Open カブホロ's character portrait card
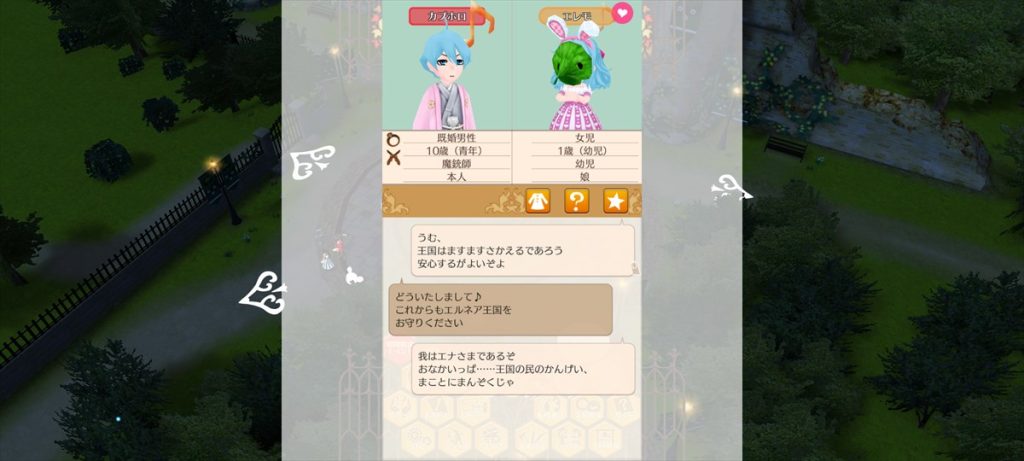 click(x=447, y=75)
